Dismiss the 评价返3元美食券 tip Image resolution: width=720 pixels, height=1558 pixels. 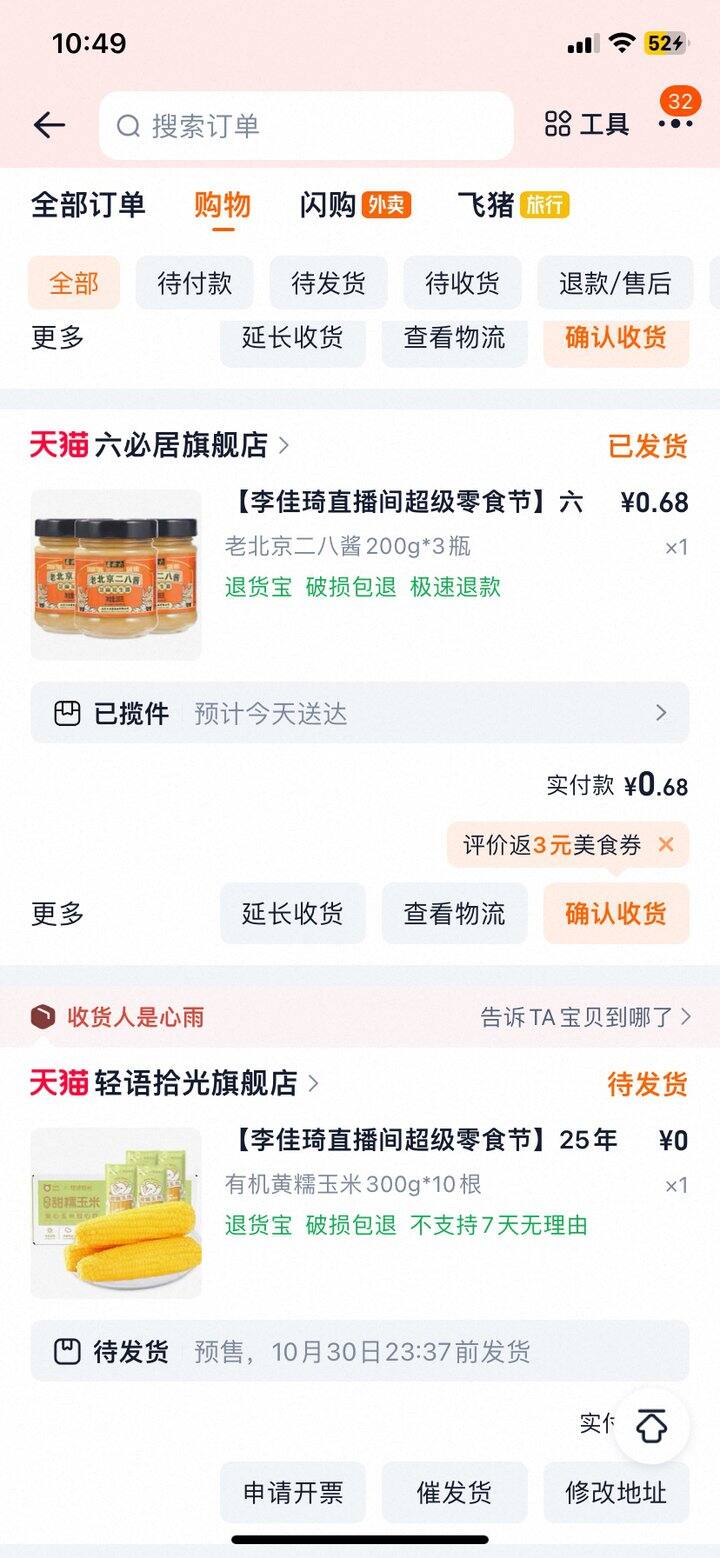tap(666, 845)
